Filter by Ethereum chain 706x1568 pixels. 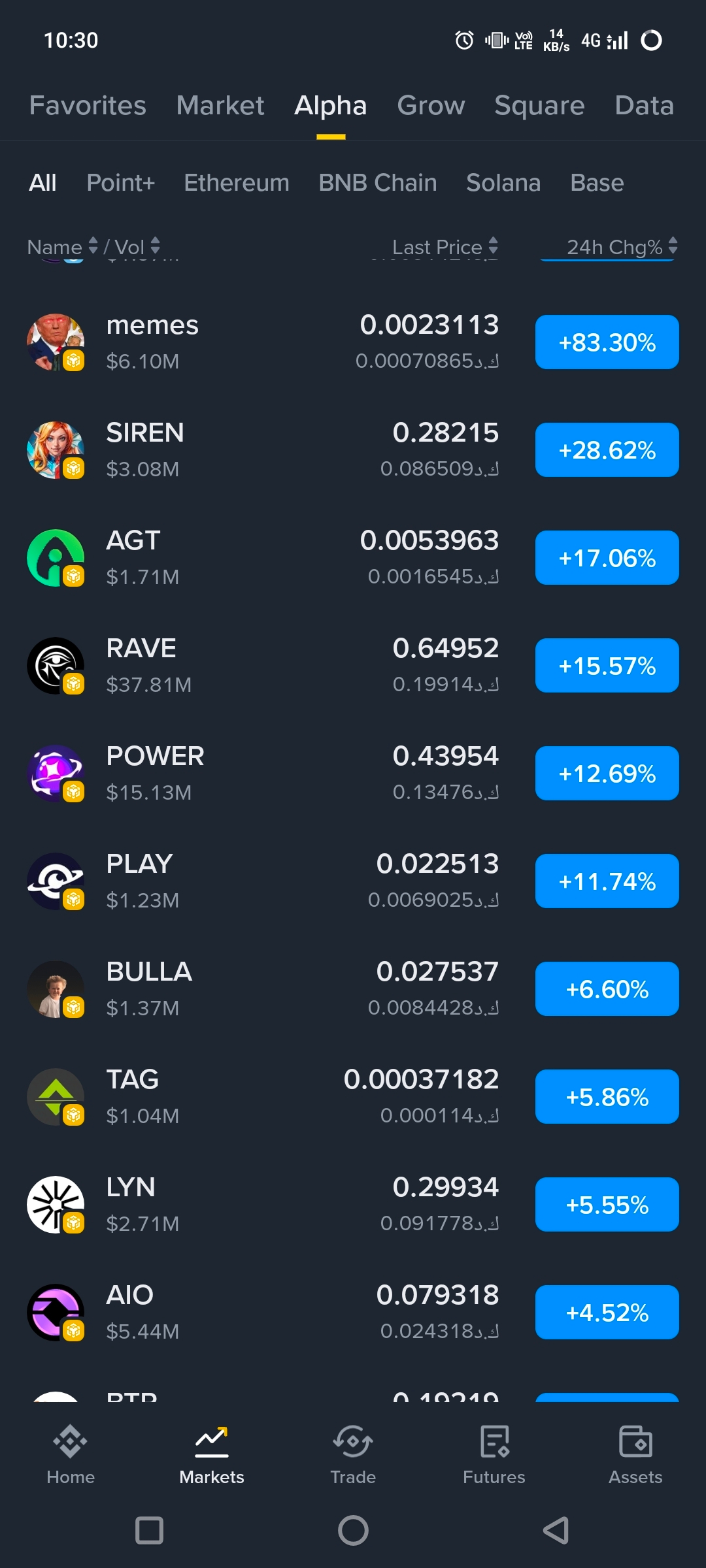coord(237,182)
